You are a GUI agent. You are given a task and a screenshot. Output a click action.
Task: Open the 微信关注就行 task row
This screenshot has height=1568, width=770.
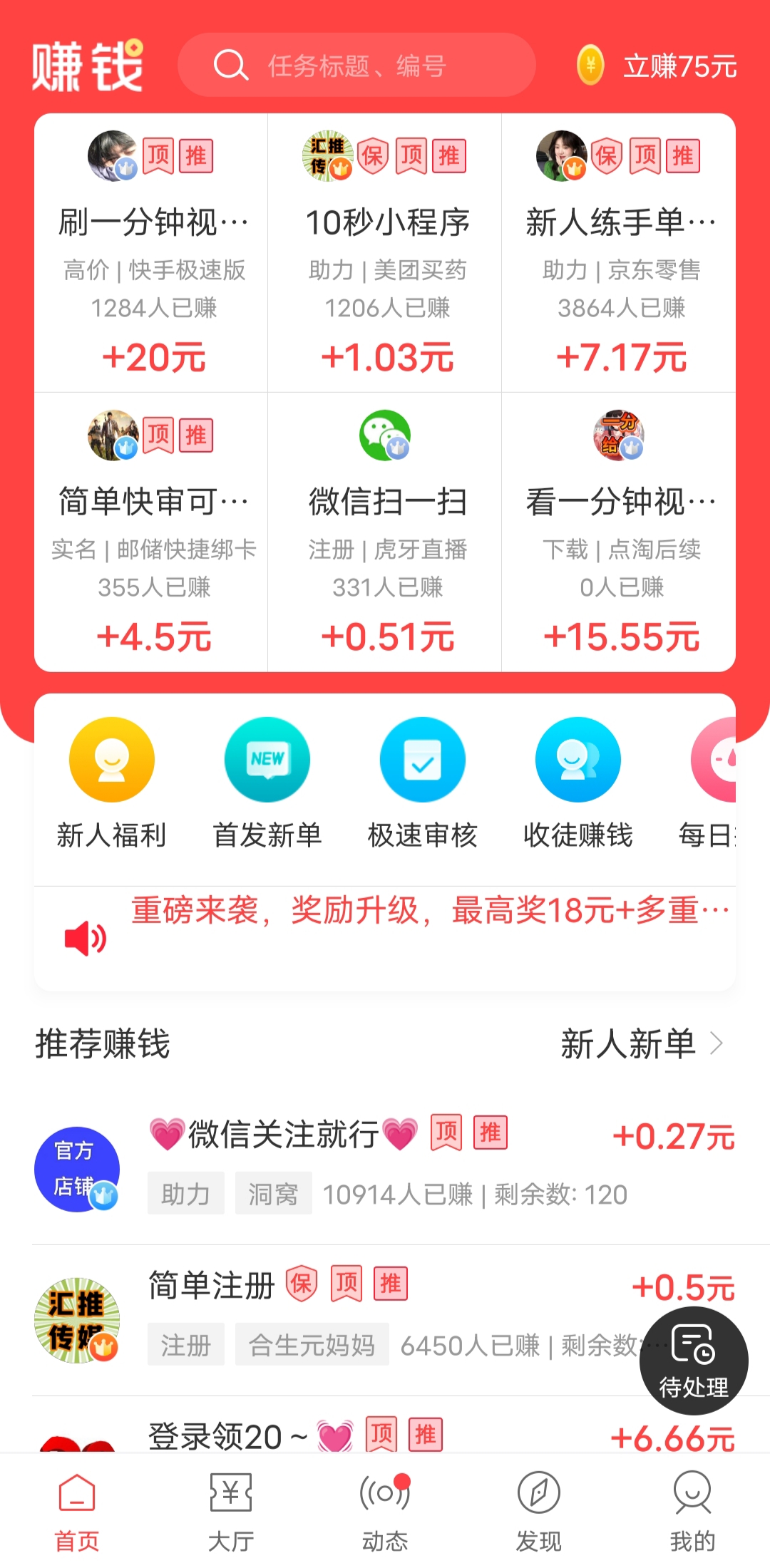coord(385,1169)
